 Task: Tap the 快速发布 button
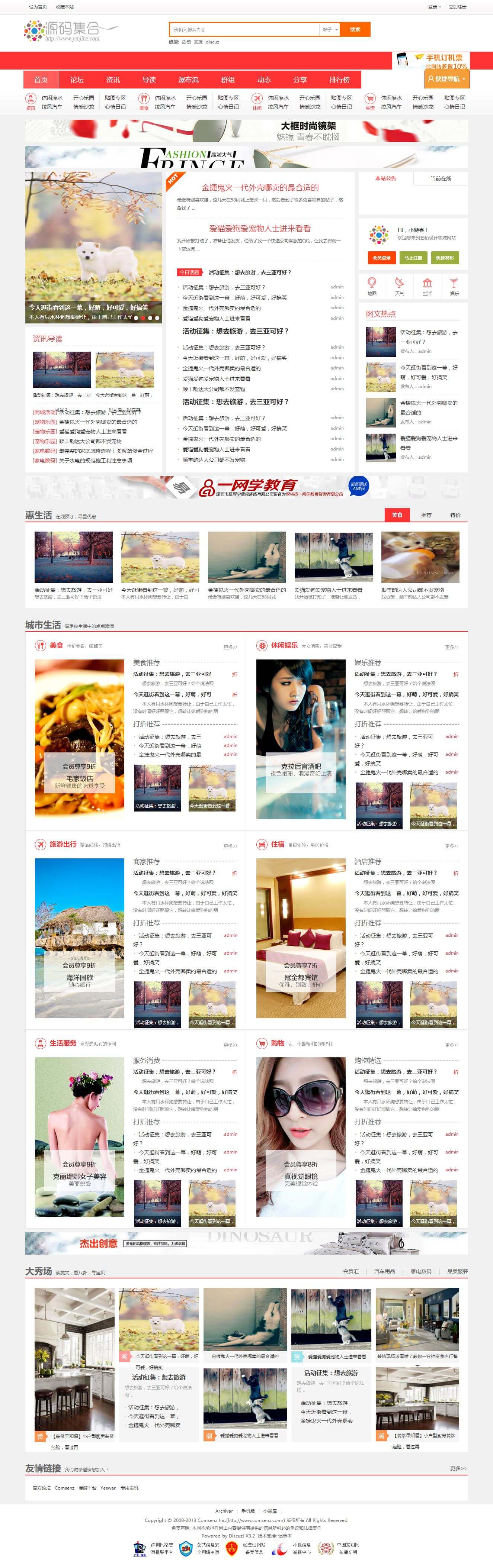tap(445, 258)
